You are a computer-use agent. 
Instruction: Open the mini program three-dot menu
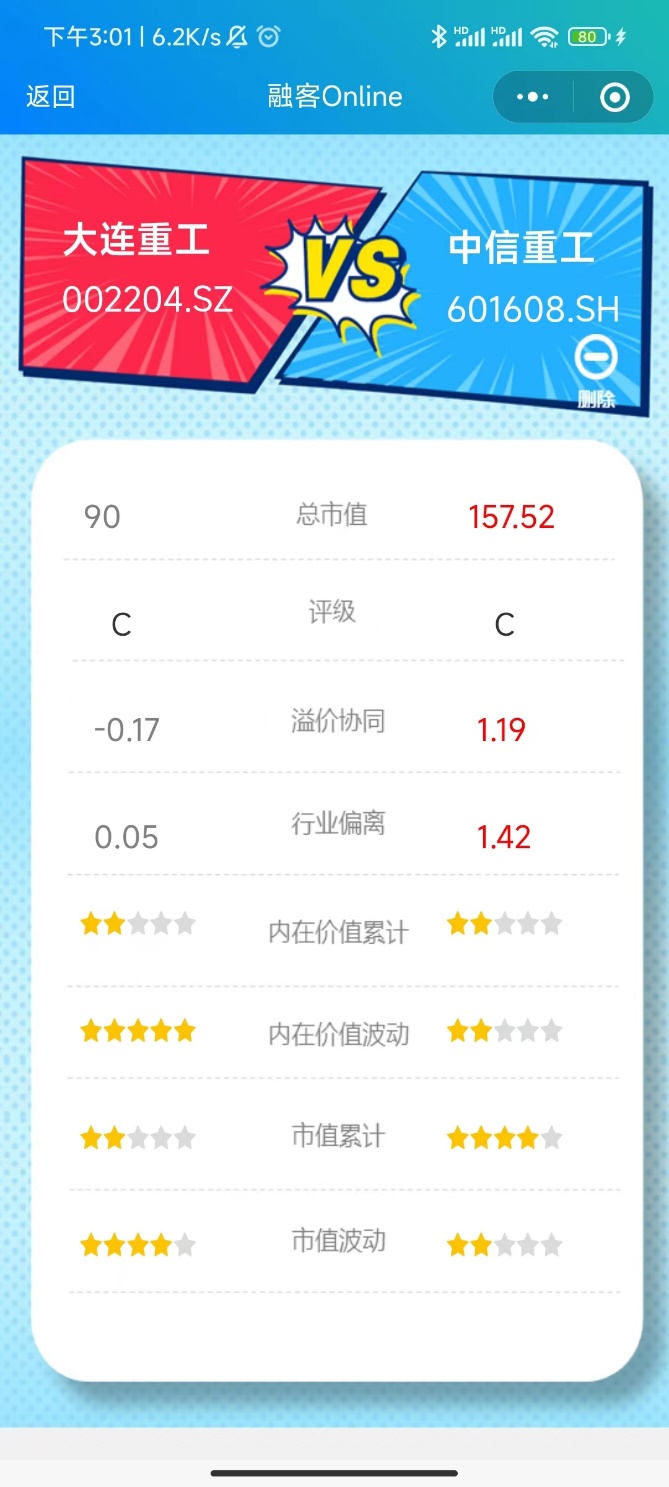click(533, 97)
